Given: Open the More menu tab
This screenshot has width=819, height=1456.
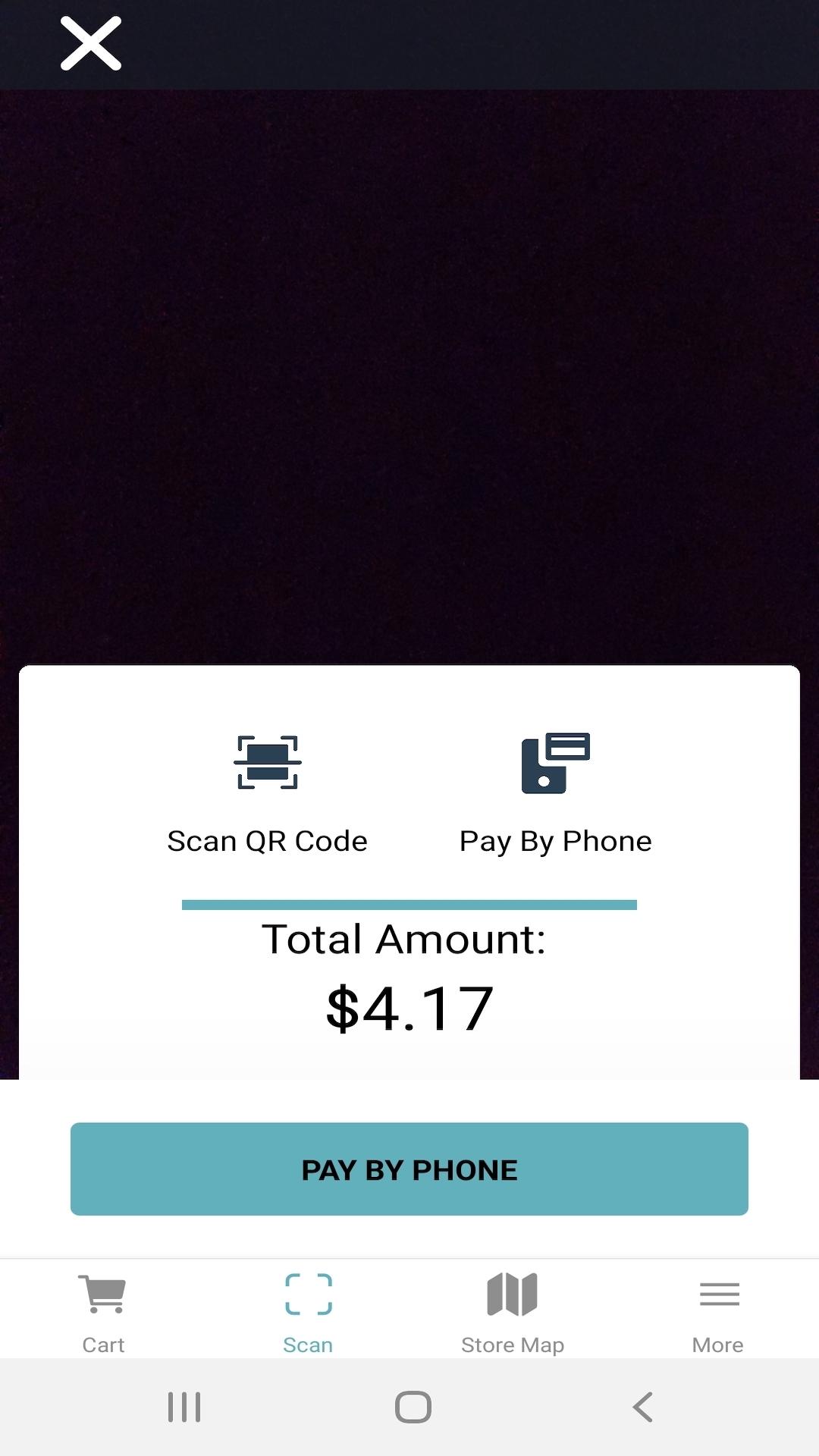Looking at the screenshot, I should tap(717, 1313).
